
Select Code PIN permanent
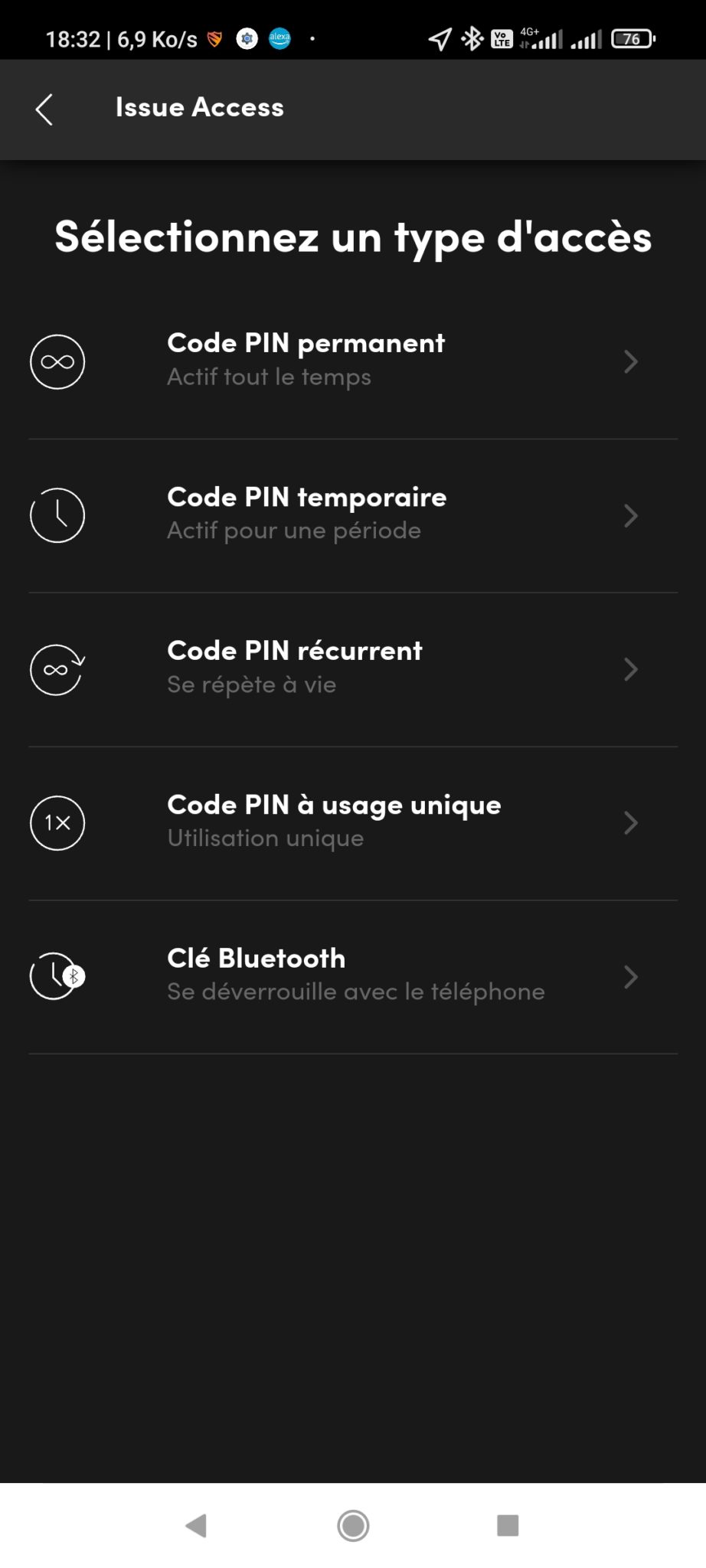353,361
